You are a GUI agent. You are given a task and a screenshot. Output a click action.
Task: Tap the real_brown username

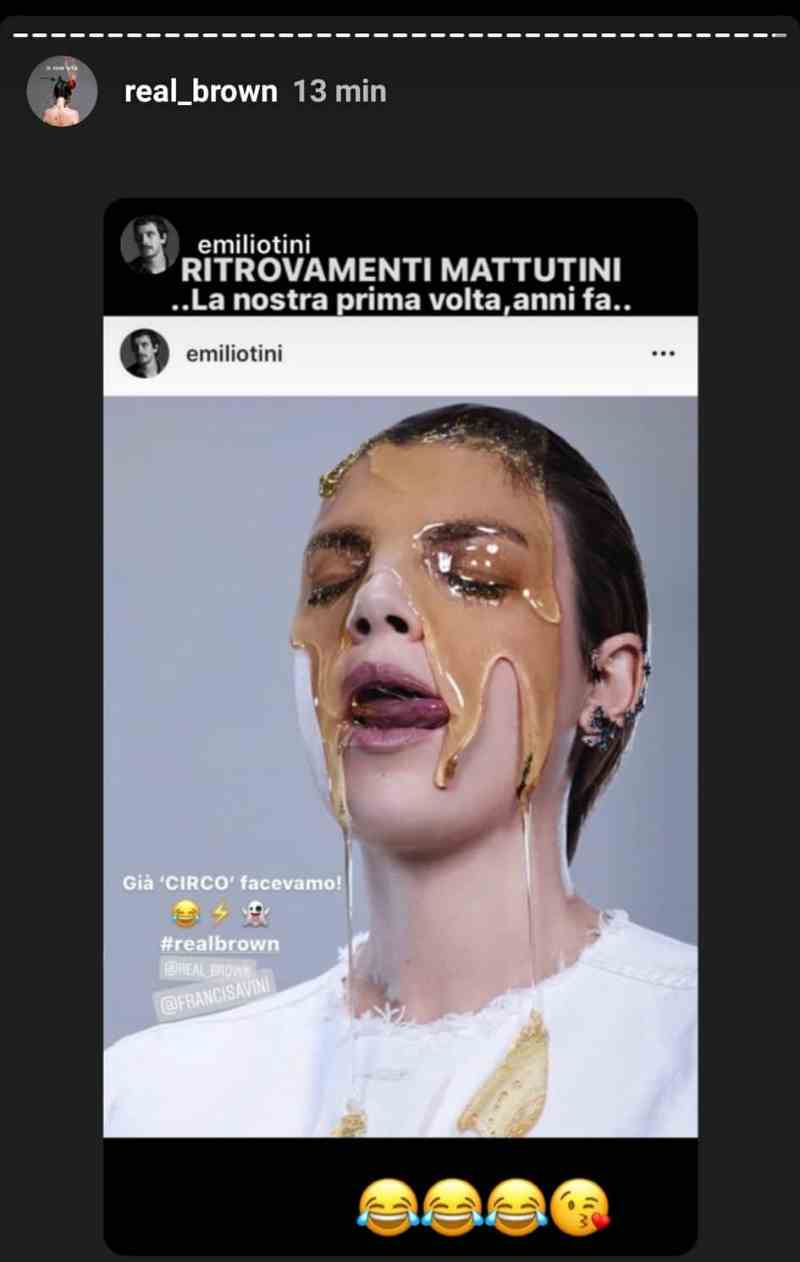tap(200, 92)
